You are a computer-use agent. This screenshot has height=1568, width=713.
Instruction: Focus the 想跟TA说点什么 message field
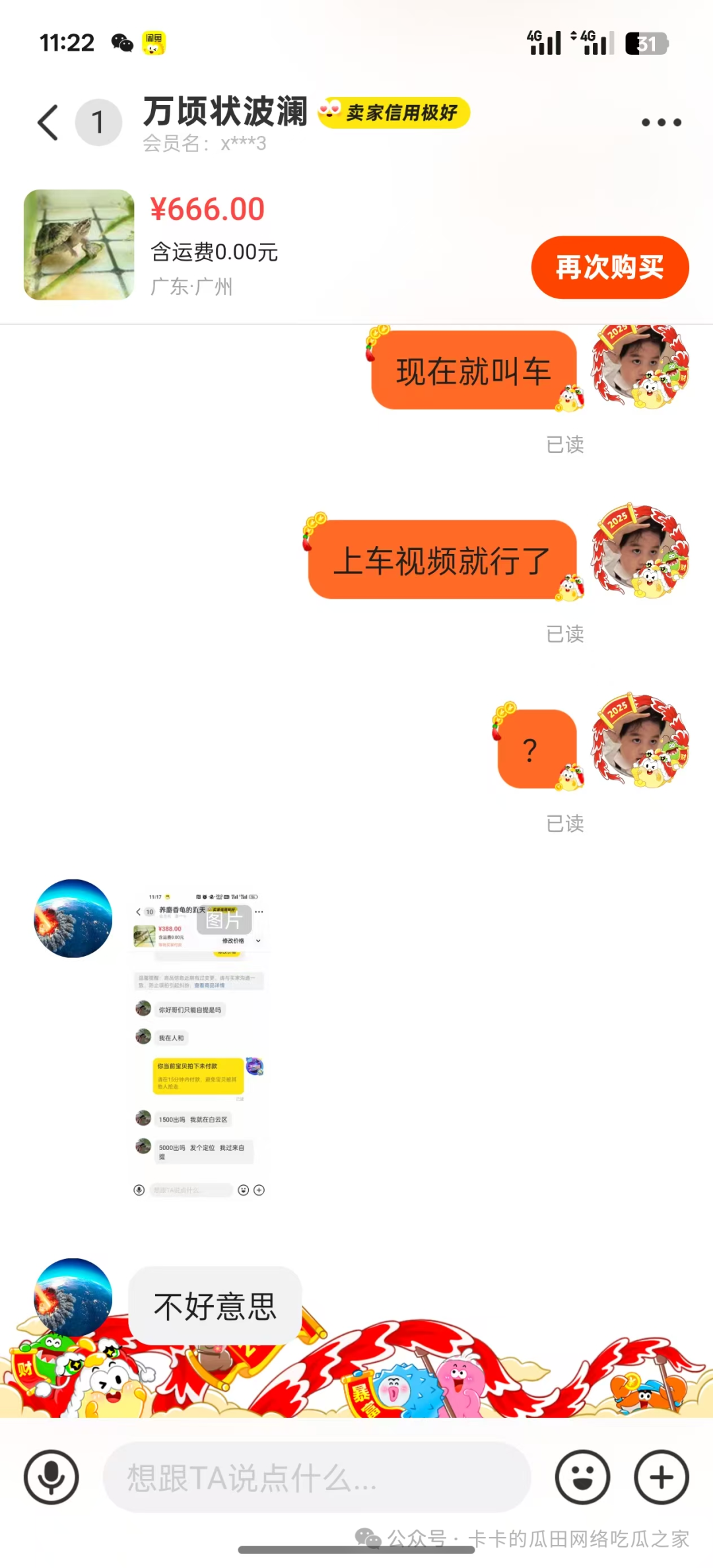pos(317,1477)
